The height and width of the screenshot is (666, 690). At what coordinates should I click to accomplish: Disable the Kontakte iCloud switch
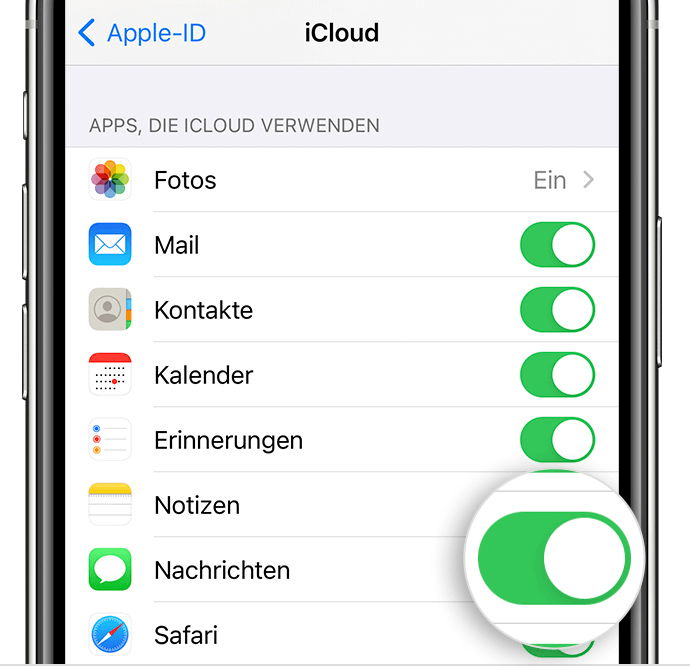coord(557,310)
